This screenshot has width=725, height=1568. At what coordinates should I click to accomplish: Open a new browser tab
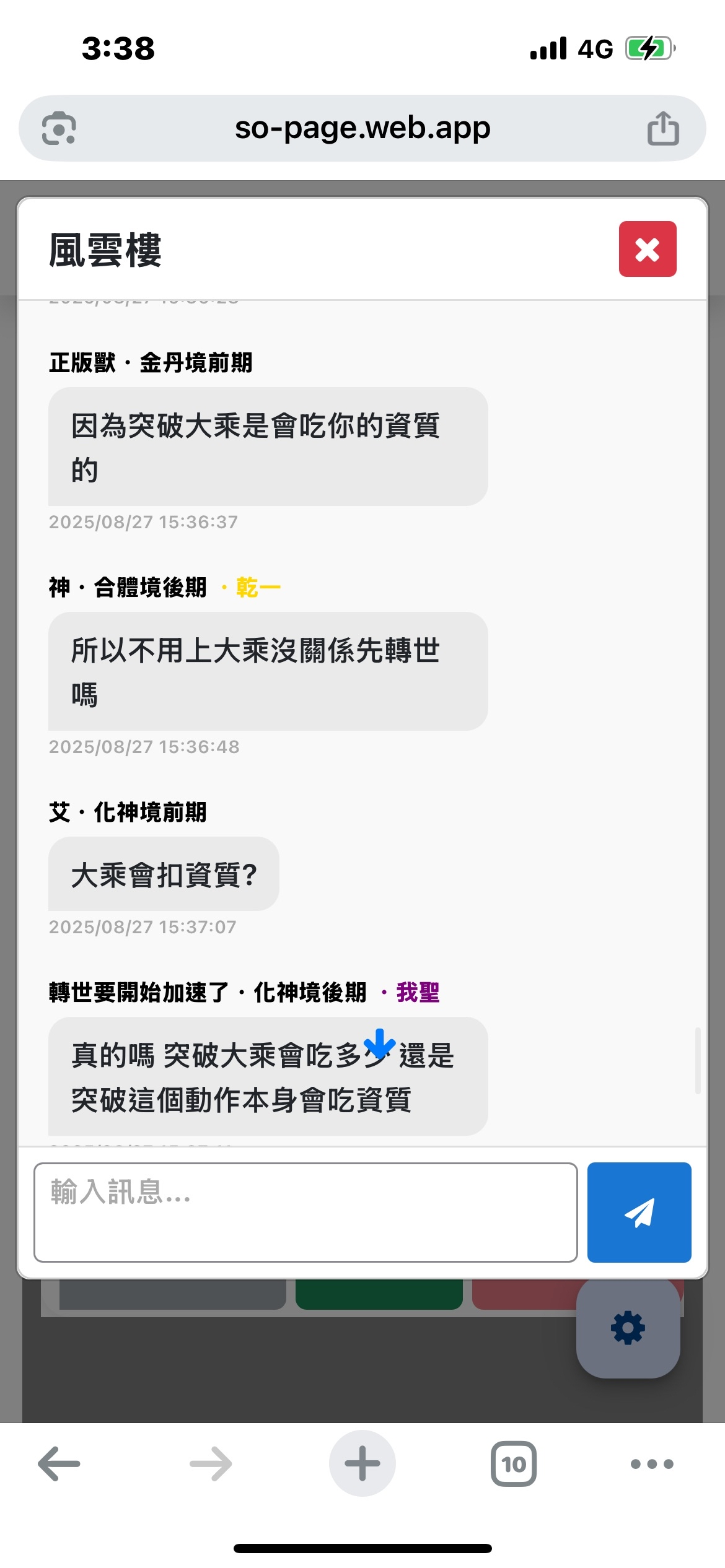click(x=362, y=1463)
